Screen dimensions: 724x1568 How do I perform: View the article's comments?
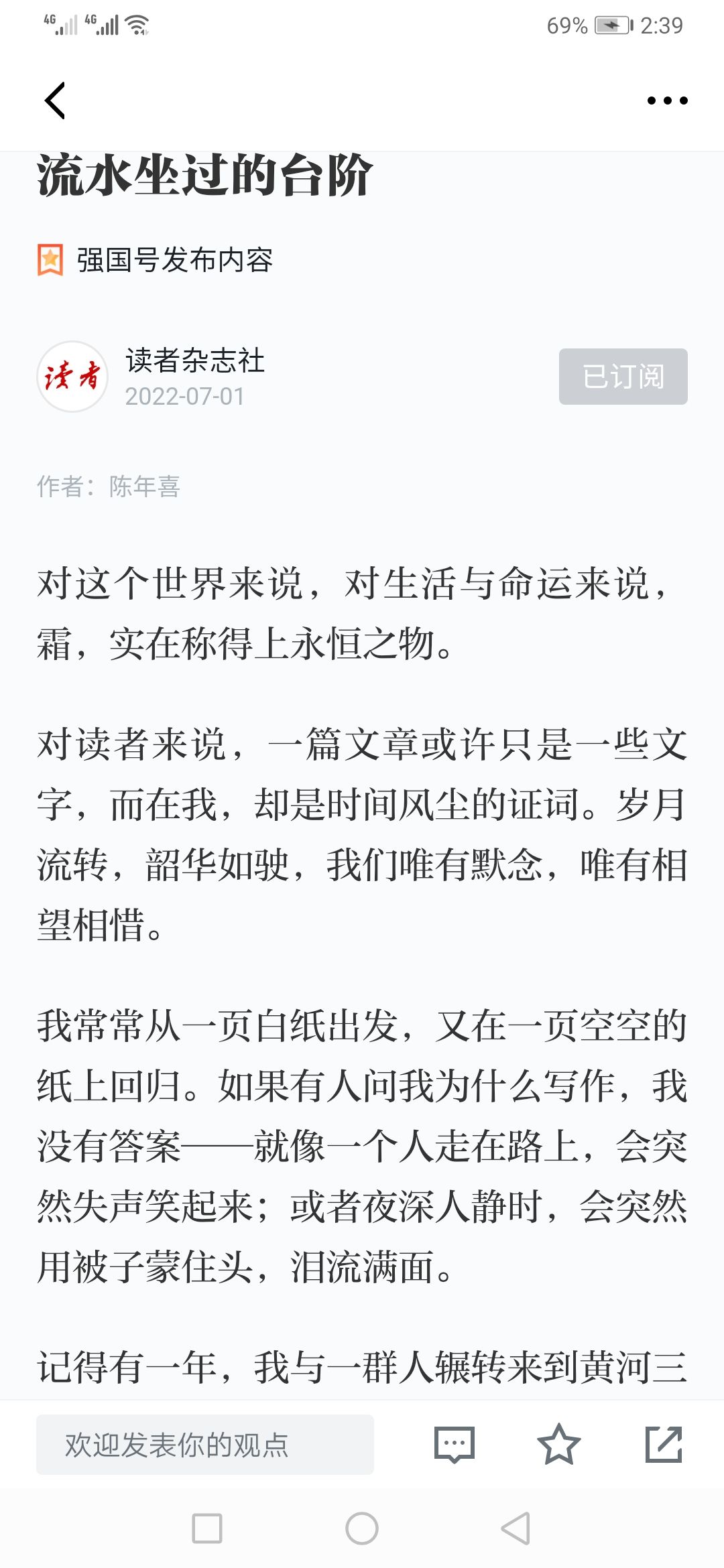click(x=455, y=1445)
